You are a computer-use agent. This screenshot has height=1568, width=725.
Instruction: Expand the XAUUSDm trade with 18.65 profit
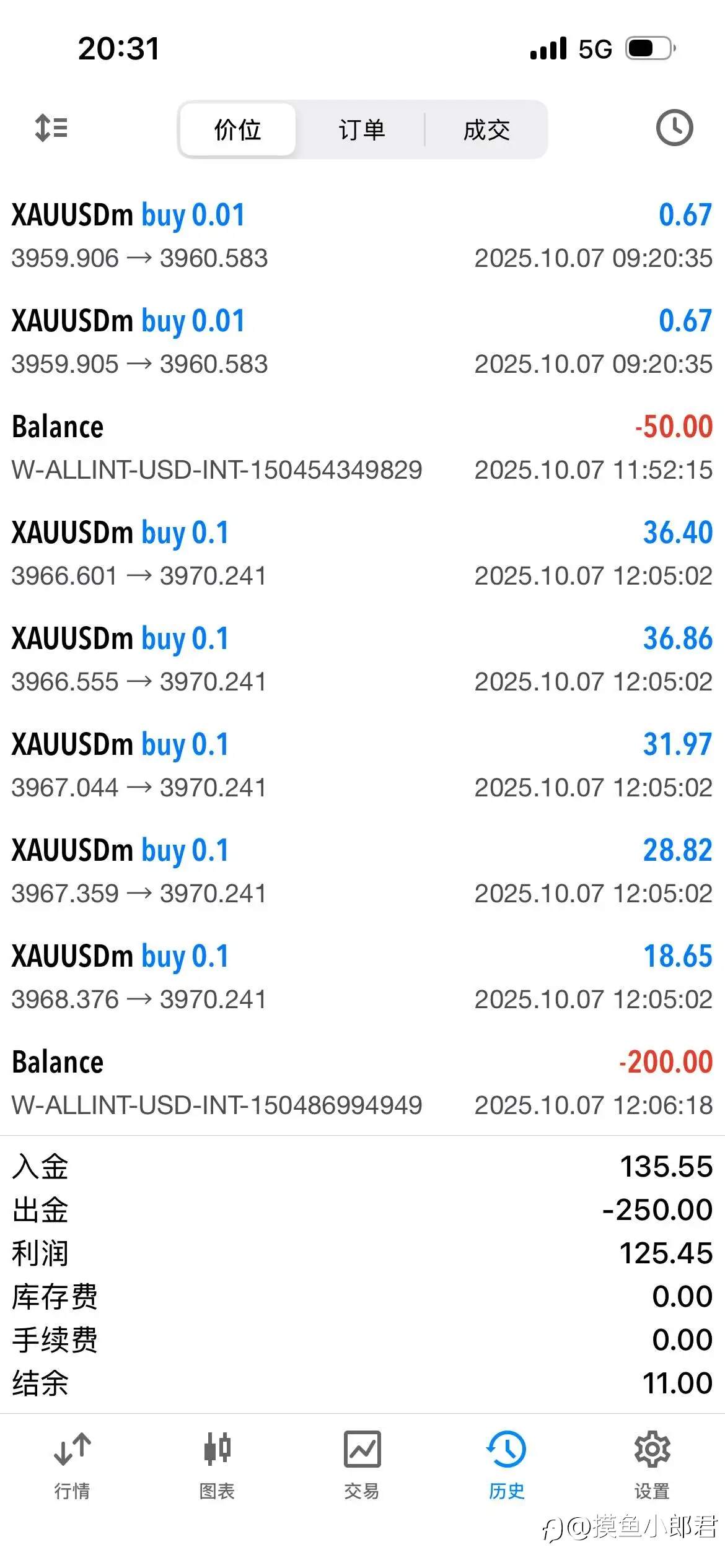[362, 977]
